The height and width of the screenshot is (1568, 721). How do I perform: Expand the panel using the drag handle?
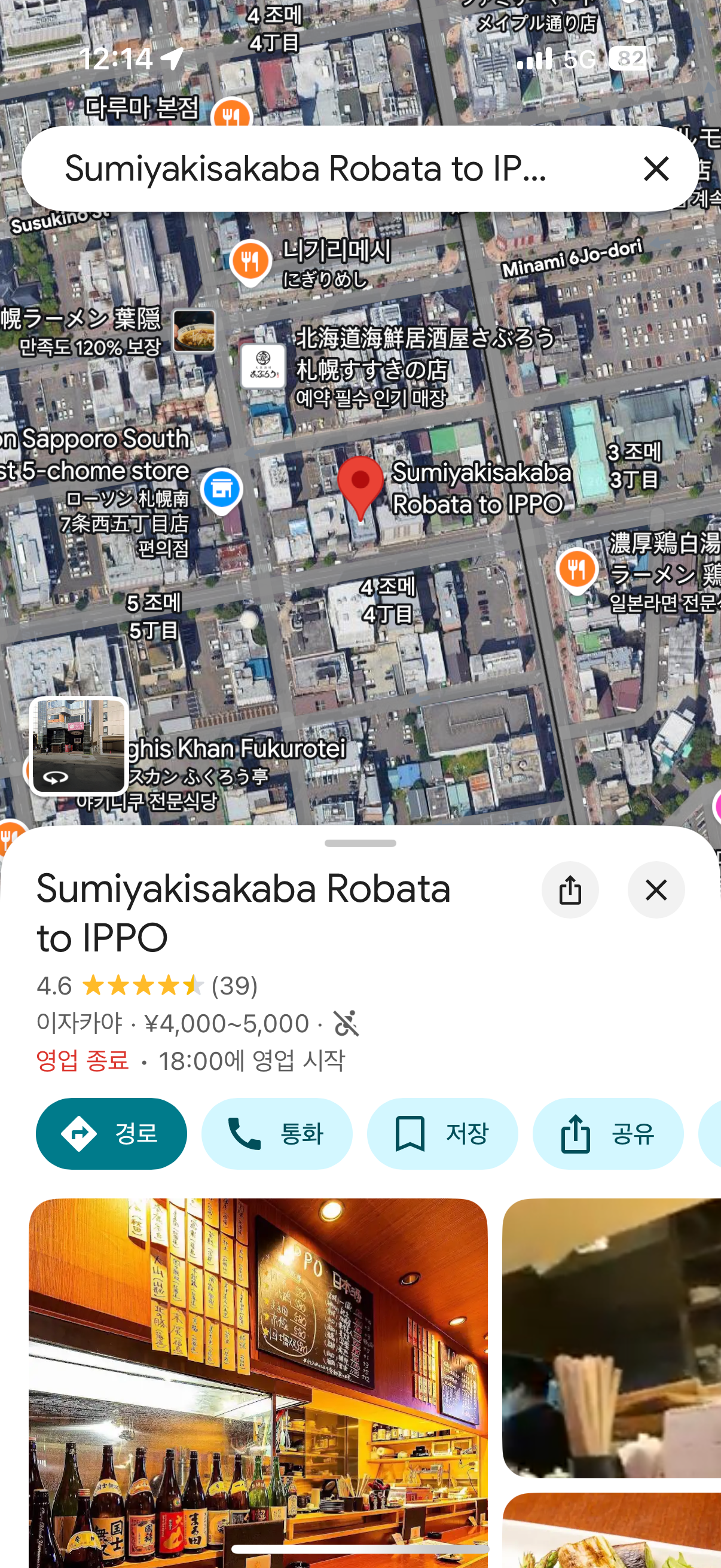click(x=360, y=843)
